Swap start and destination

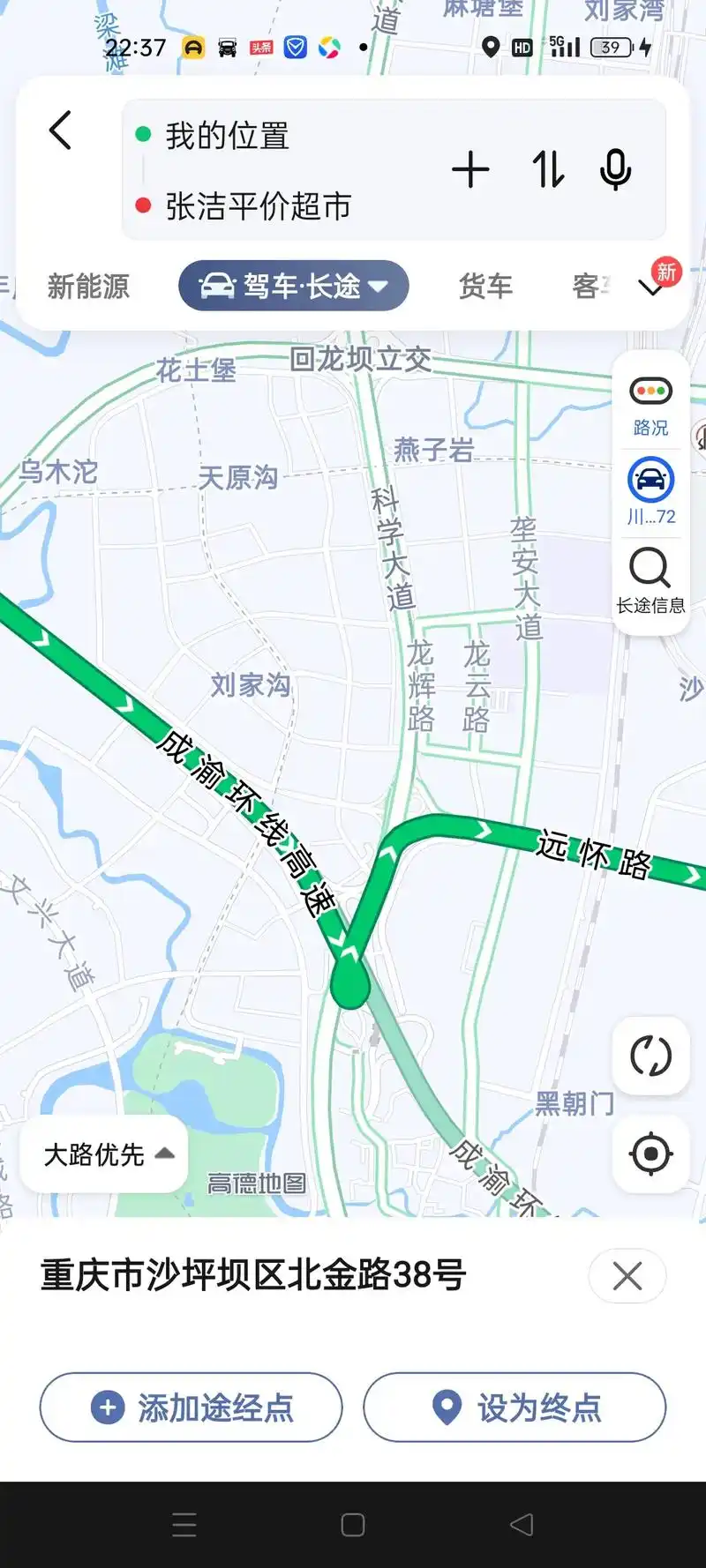coord(547,169)
